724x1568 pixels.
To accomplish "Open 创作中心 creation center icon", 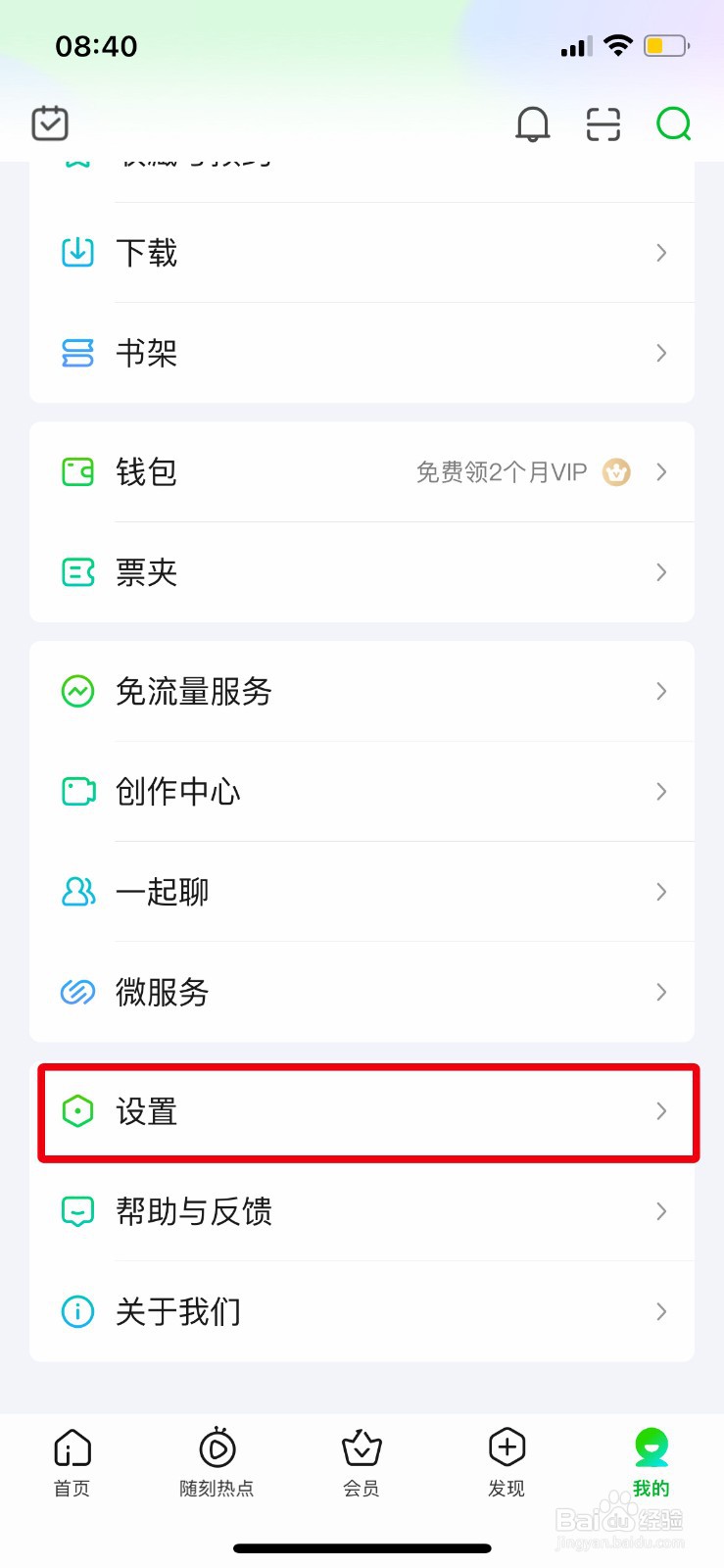I will point(76,792).
